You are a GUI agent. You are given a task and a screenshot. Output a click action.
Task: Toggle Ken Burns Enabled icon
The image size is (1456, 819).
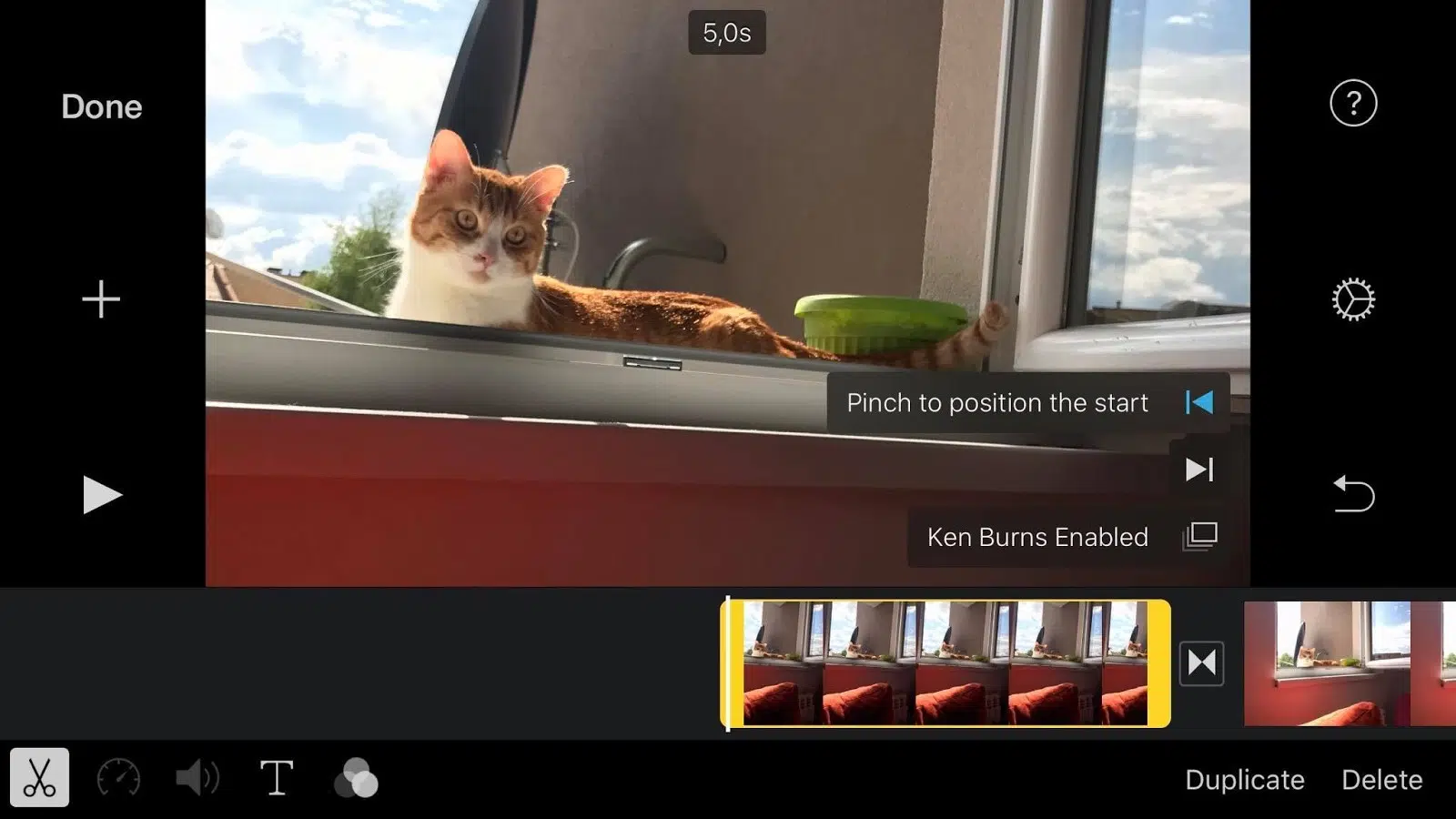tap(1199, 536)
